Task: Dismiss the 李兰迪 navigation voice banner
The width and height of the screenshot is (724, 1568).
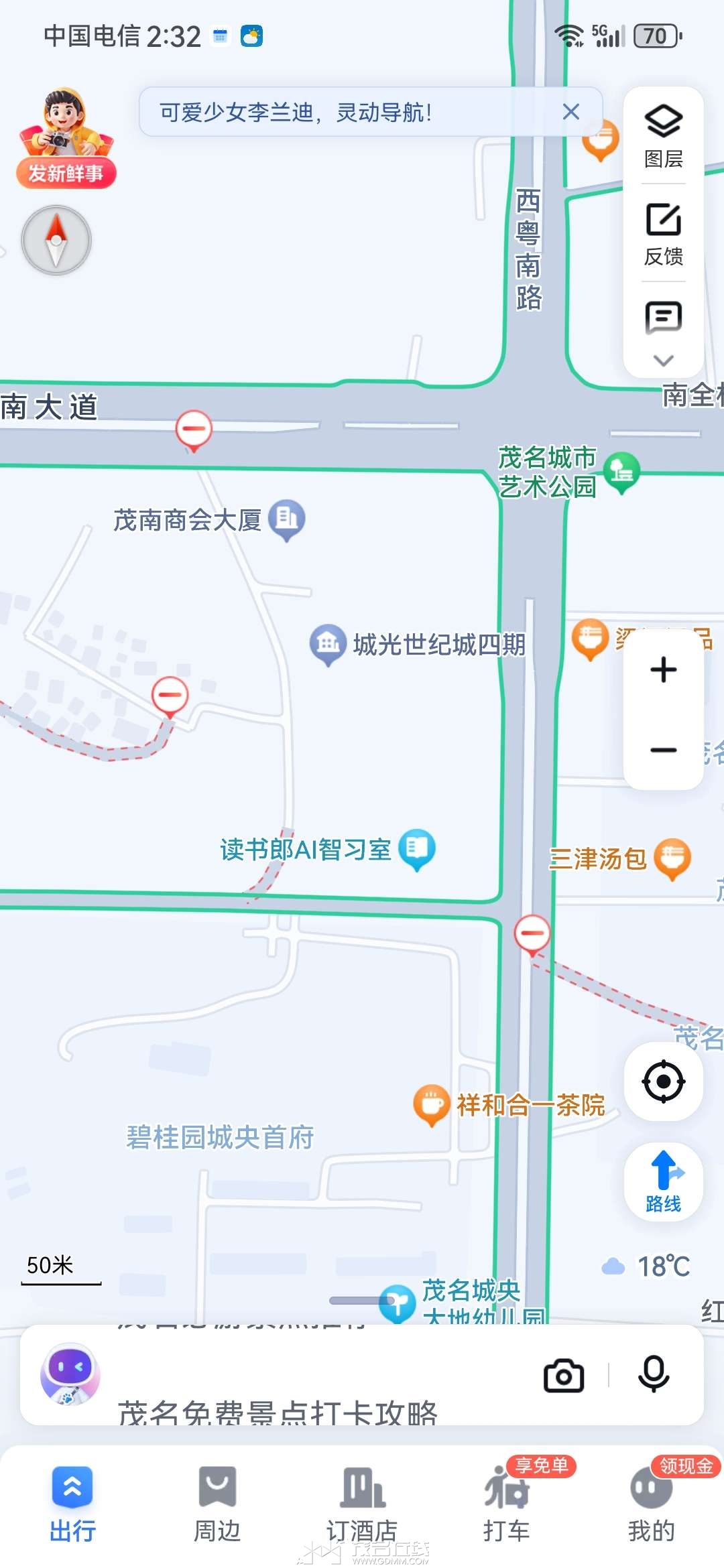Action: click(x=570, y=112)
